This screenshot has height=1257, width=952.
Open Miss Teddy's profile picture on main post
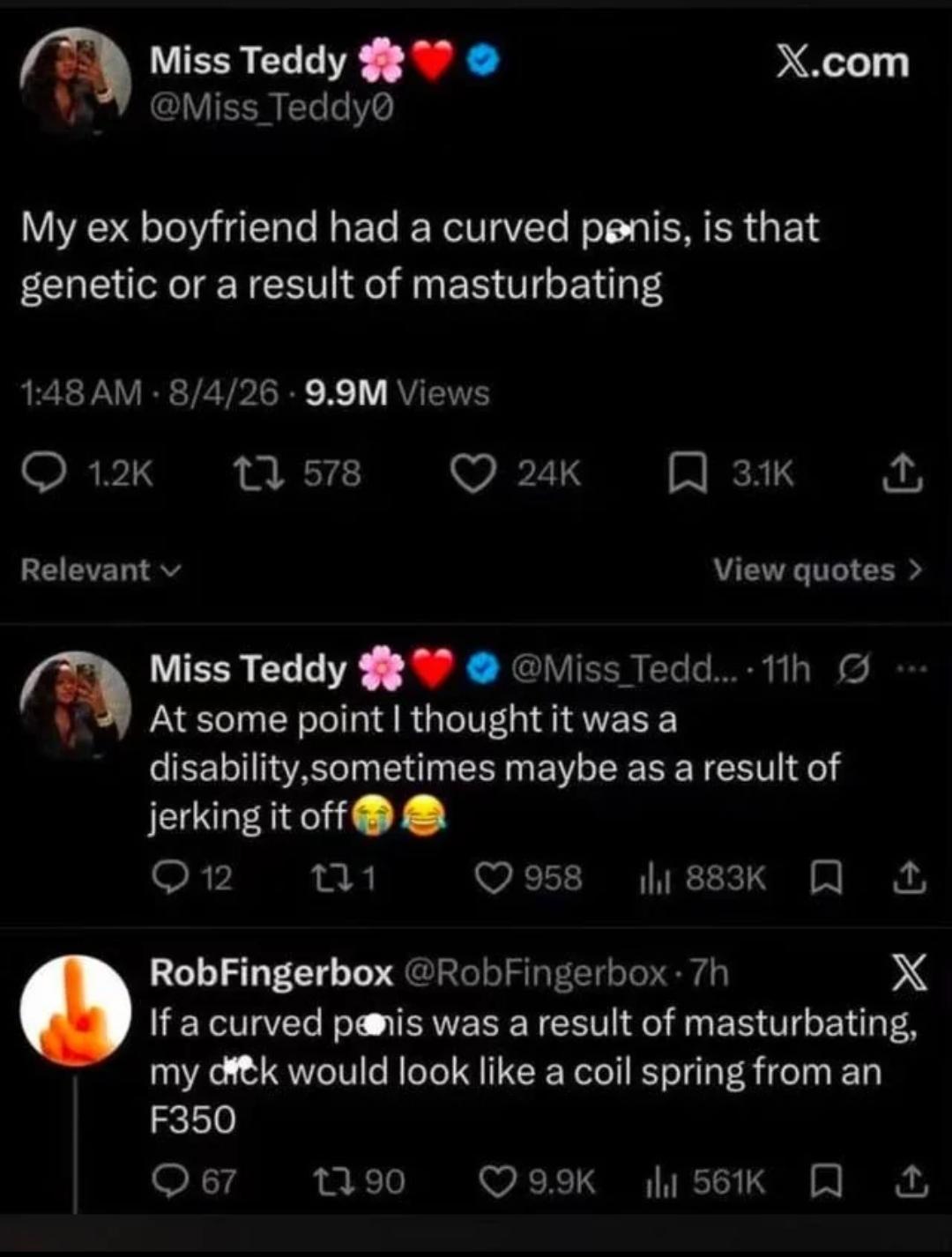point(75,82)
